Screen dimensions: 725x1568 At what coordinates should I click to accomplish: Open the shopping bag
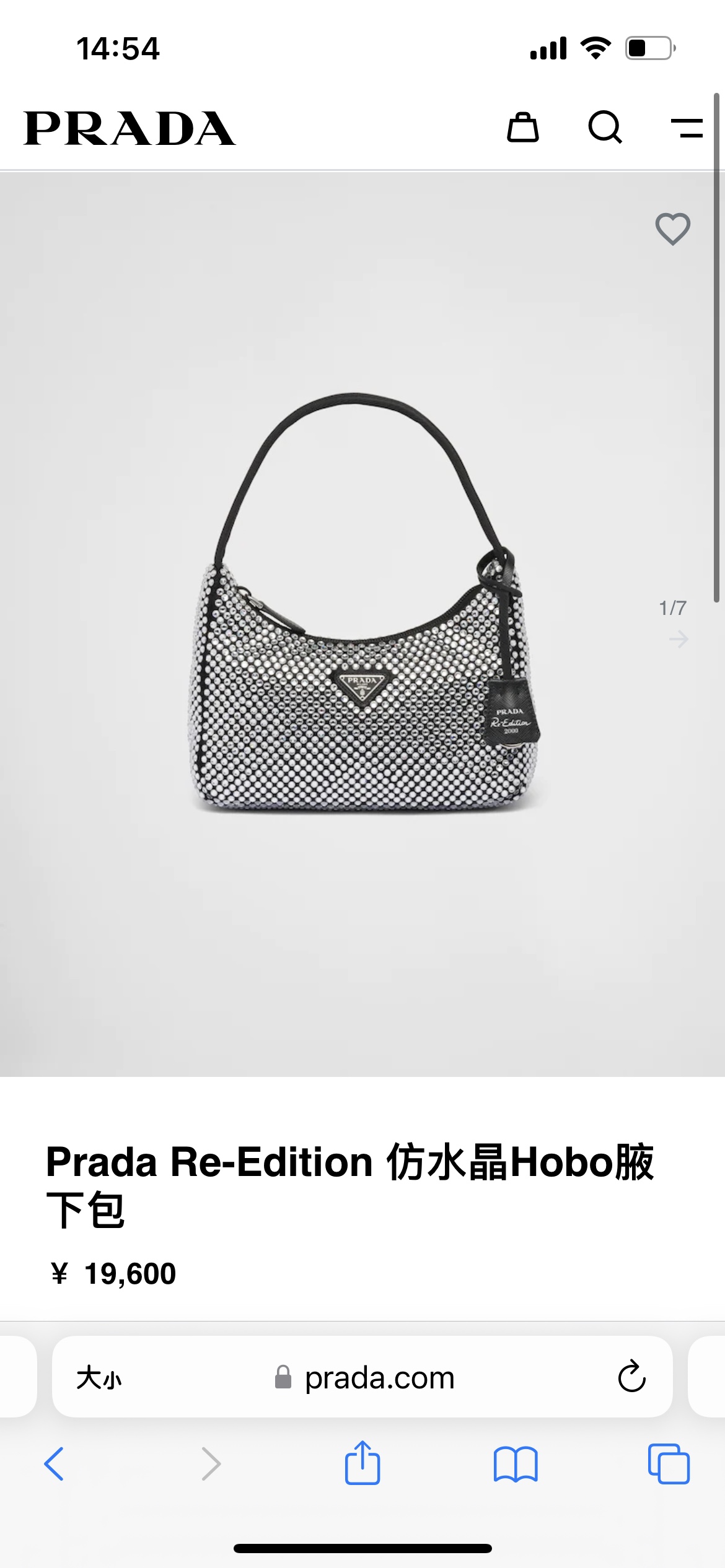click(x=522, y=128)
